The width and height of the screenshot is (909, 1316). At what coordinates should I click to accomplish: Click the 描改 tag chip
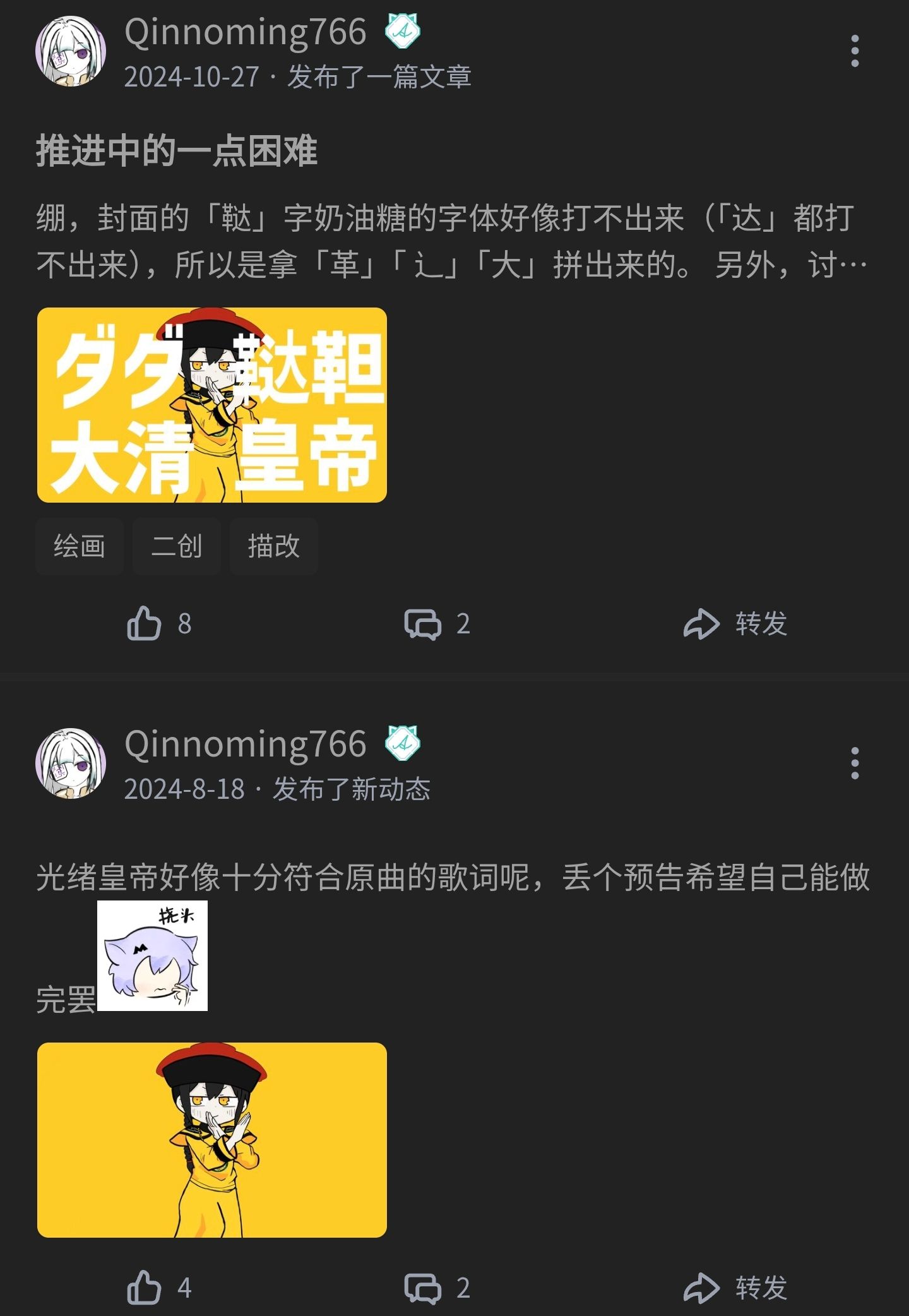[x=273, y=548]
